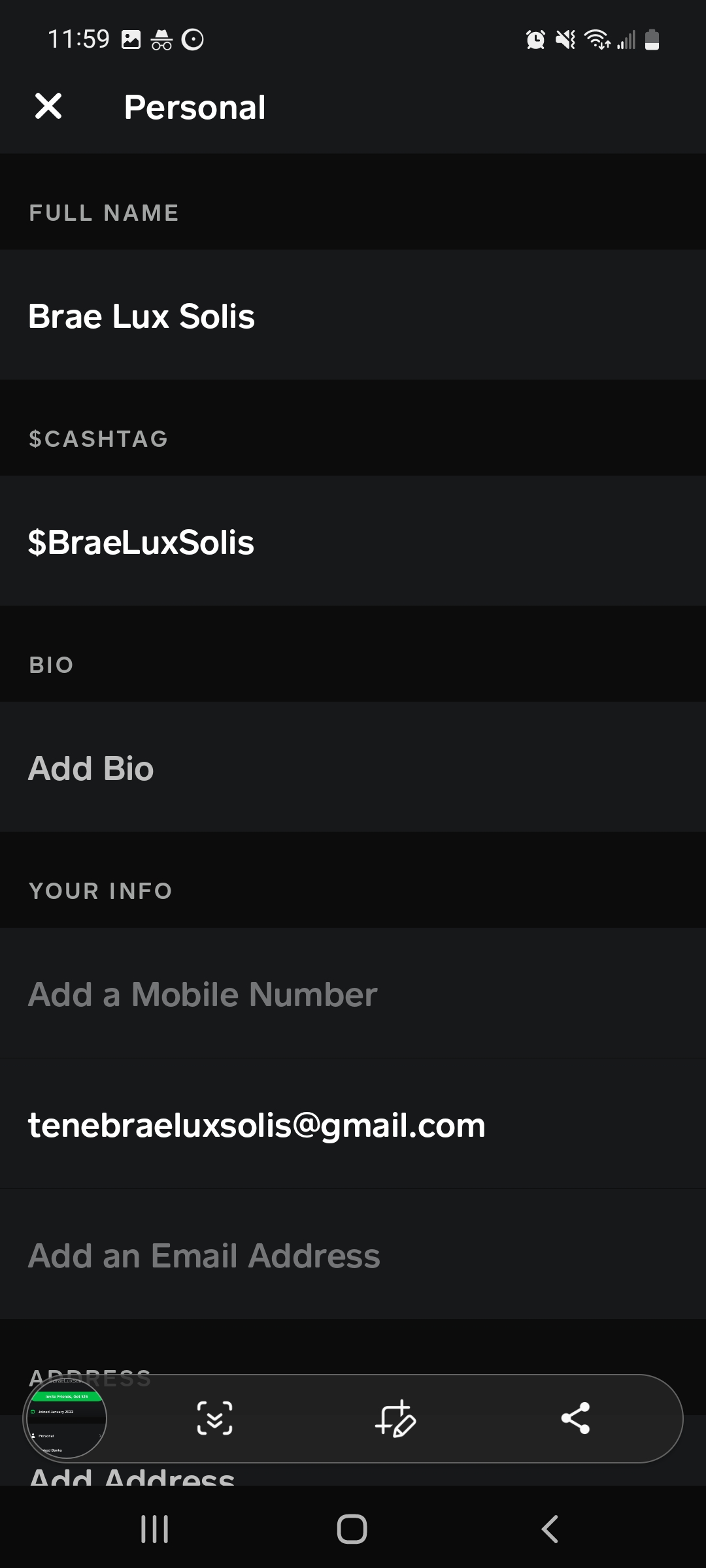Image resolution: width=706 pixels, height=1568 pixels.
Task: Start scroll capture of screenshot
Action: (214, 1419)
